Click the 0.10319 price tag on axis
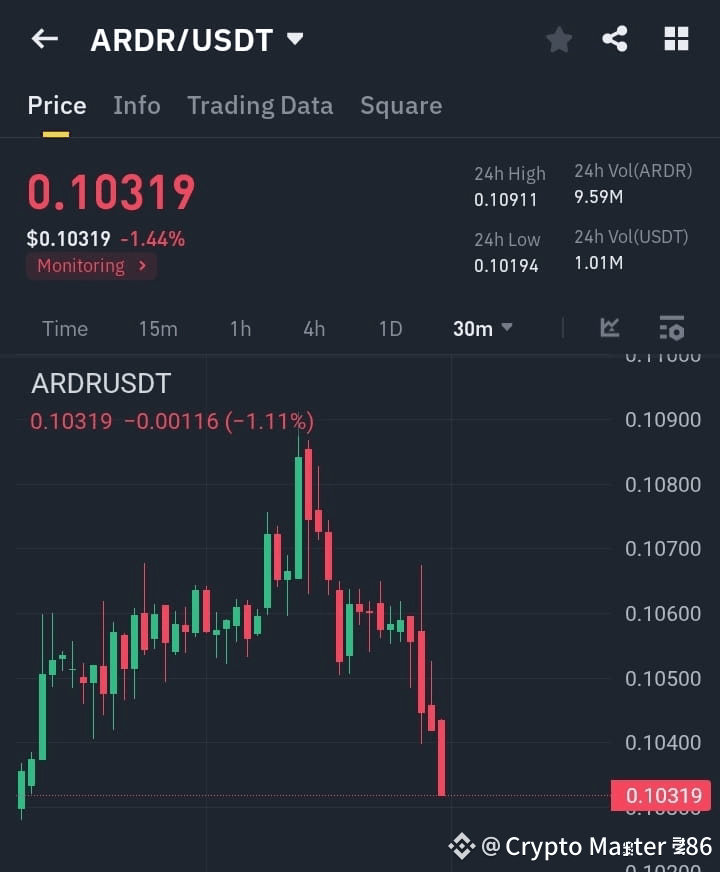The width and height of the screenshot is (720, 872). (659, 795)
